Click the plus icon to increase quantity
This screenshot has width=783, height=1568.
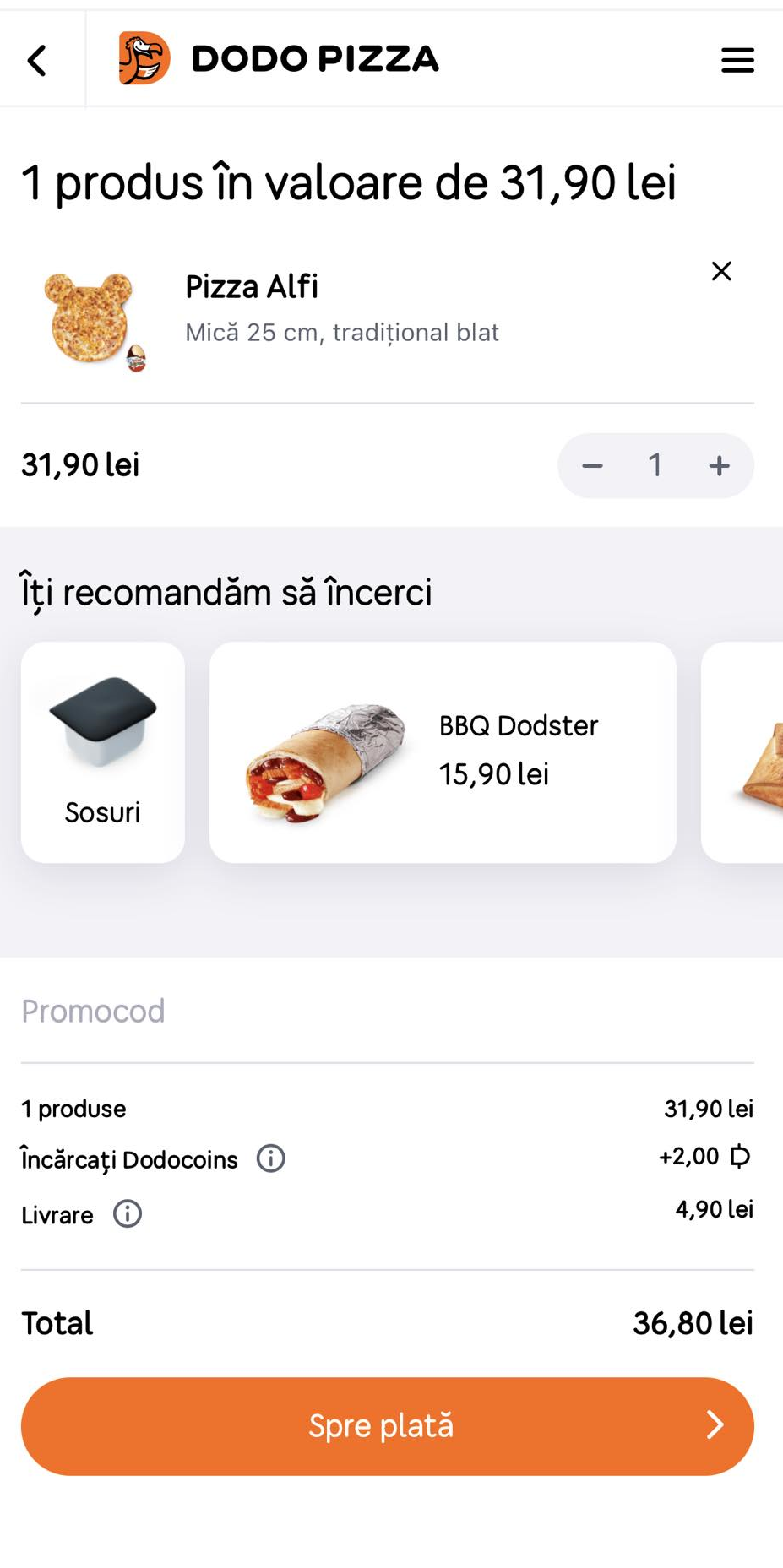tap(719, 465)
